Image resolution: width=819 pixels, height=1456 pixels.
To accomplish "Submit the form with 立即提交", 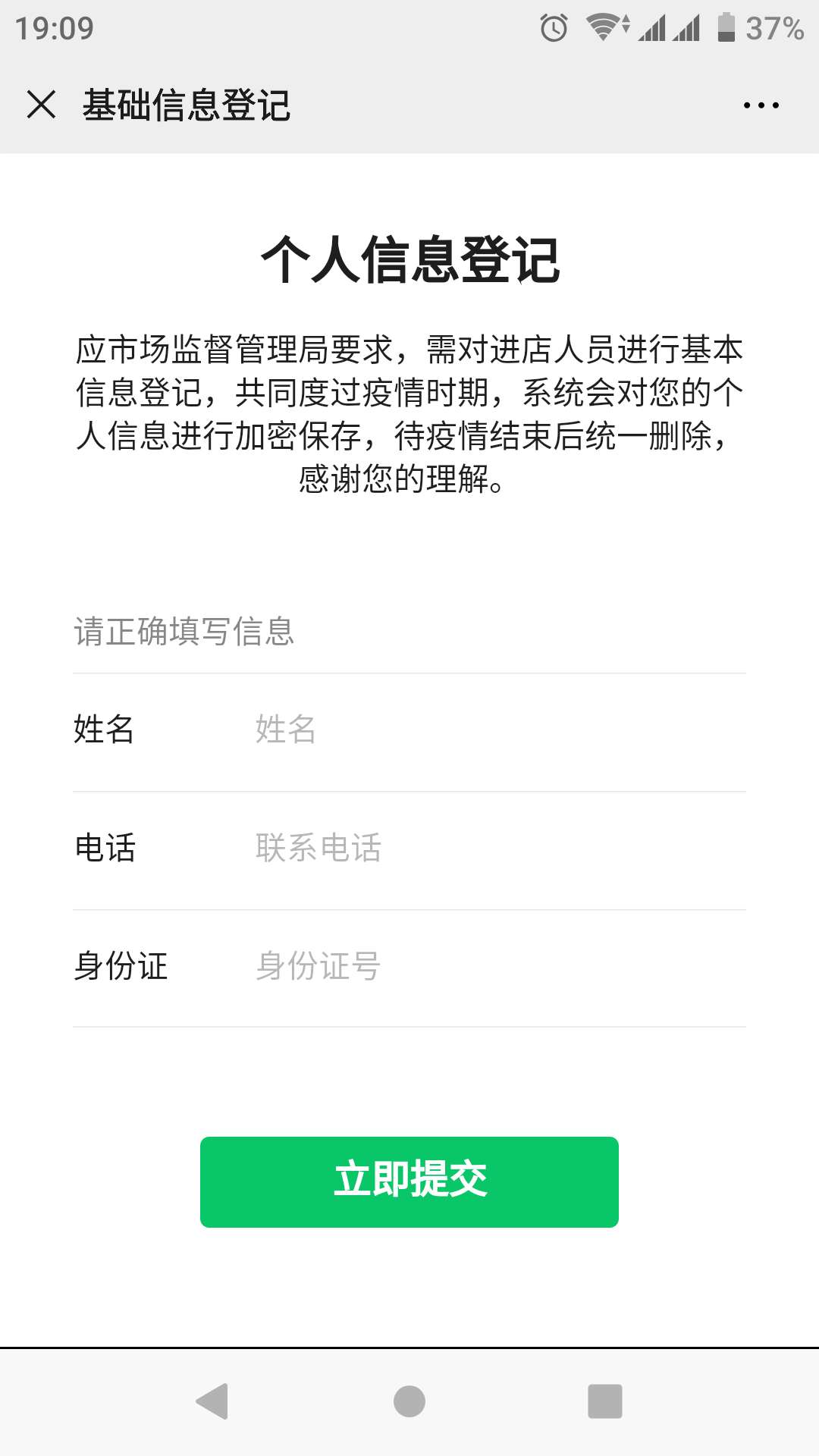I will point(409,1181).
